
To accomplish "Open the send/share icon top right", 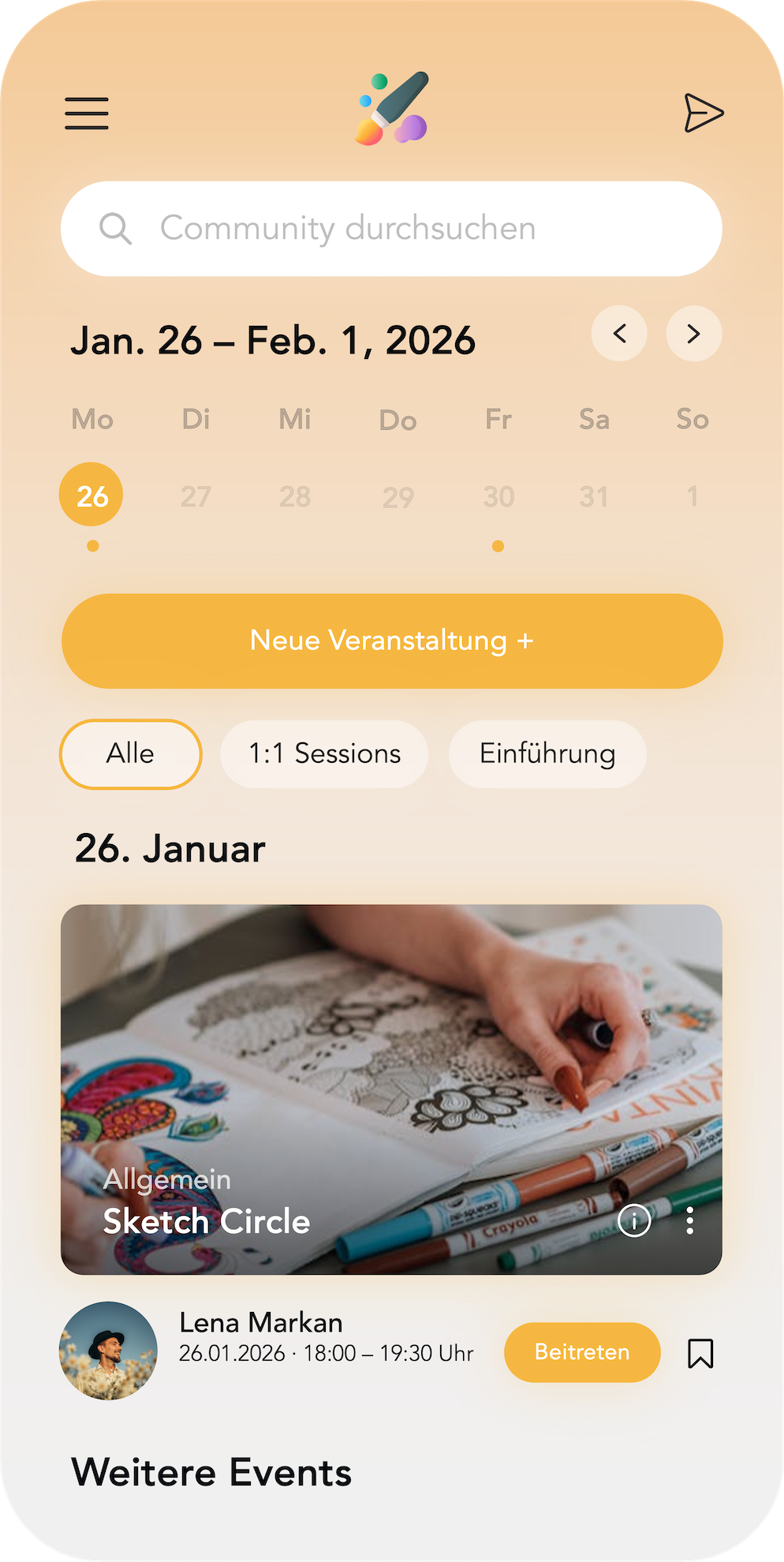I will 702,113.
